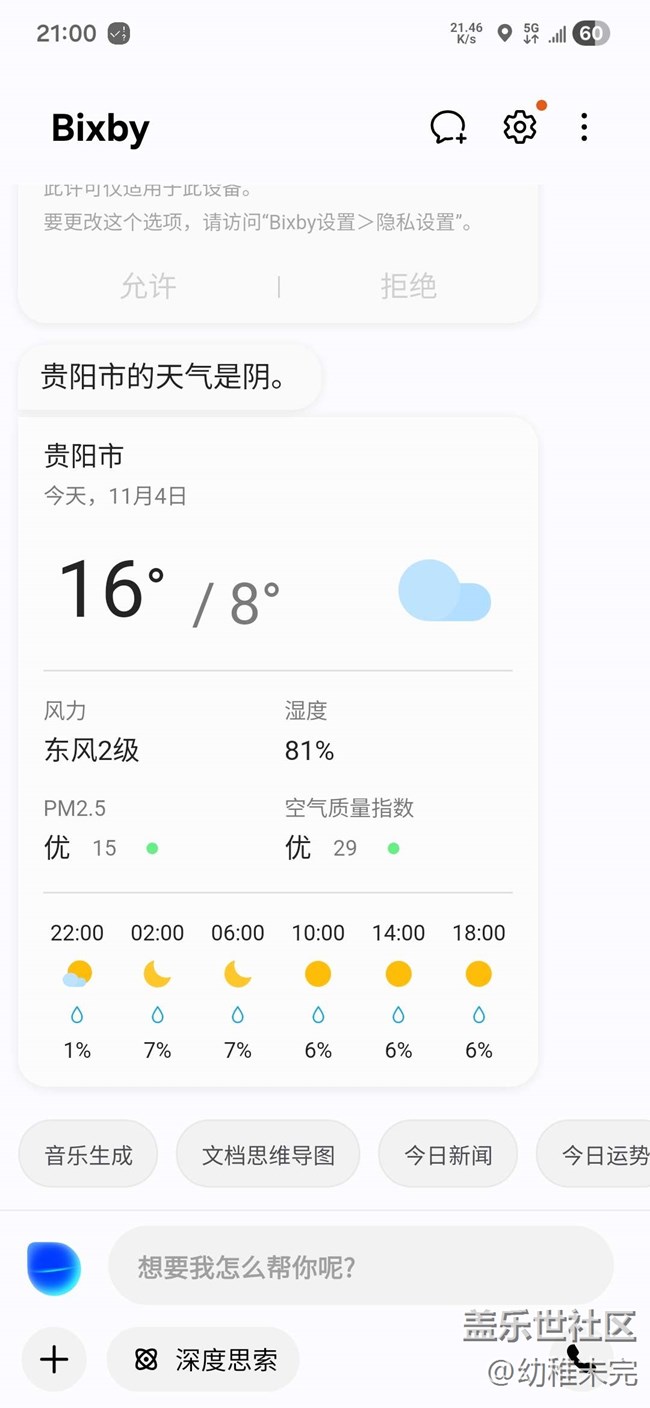Tap the 允许 button

coord(148,287)
